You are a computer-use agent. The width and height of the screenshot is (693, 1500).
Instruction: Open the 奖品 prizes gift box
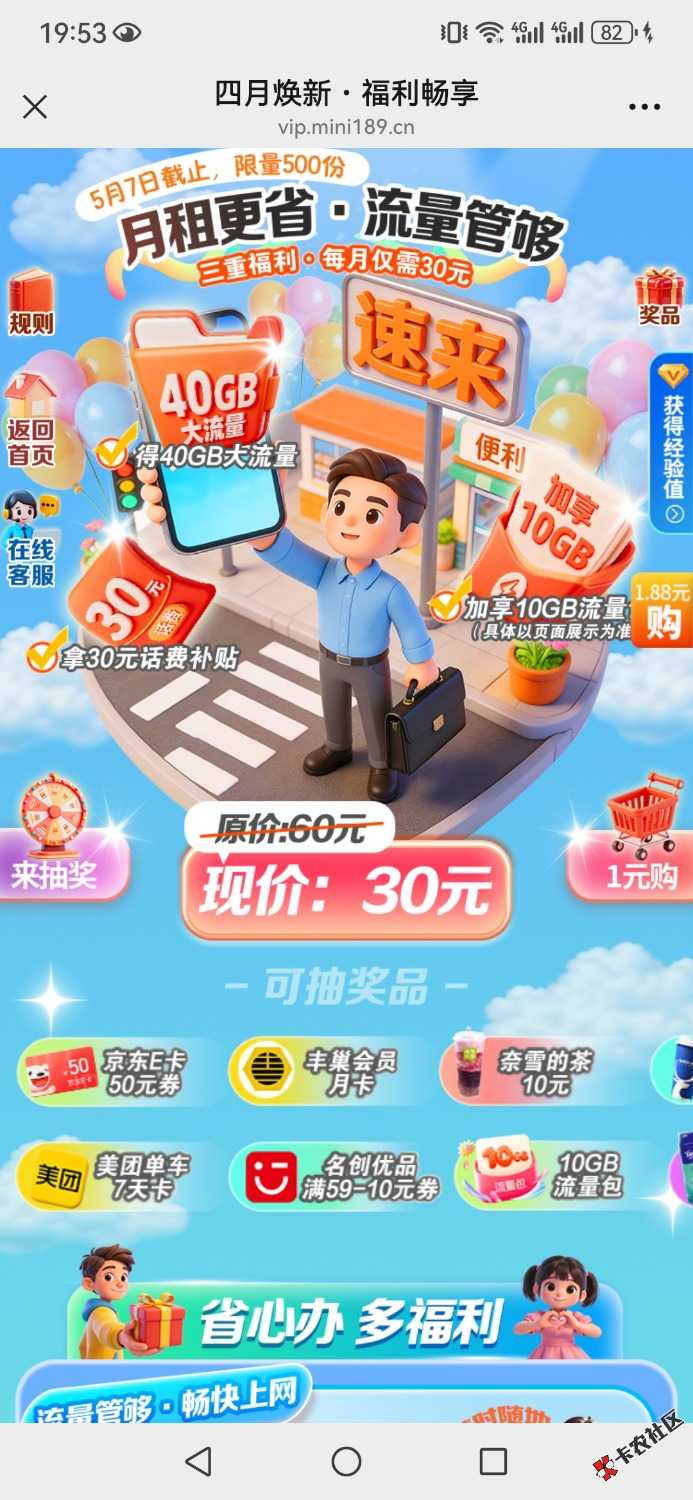tap(659, 297)
